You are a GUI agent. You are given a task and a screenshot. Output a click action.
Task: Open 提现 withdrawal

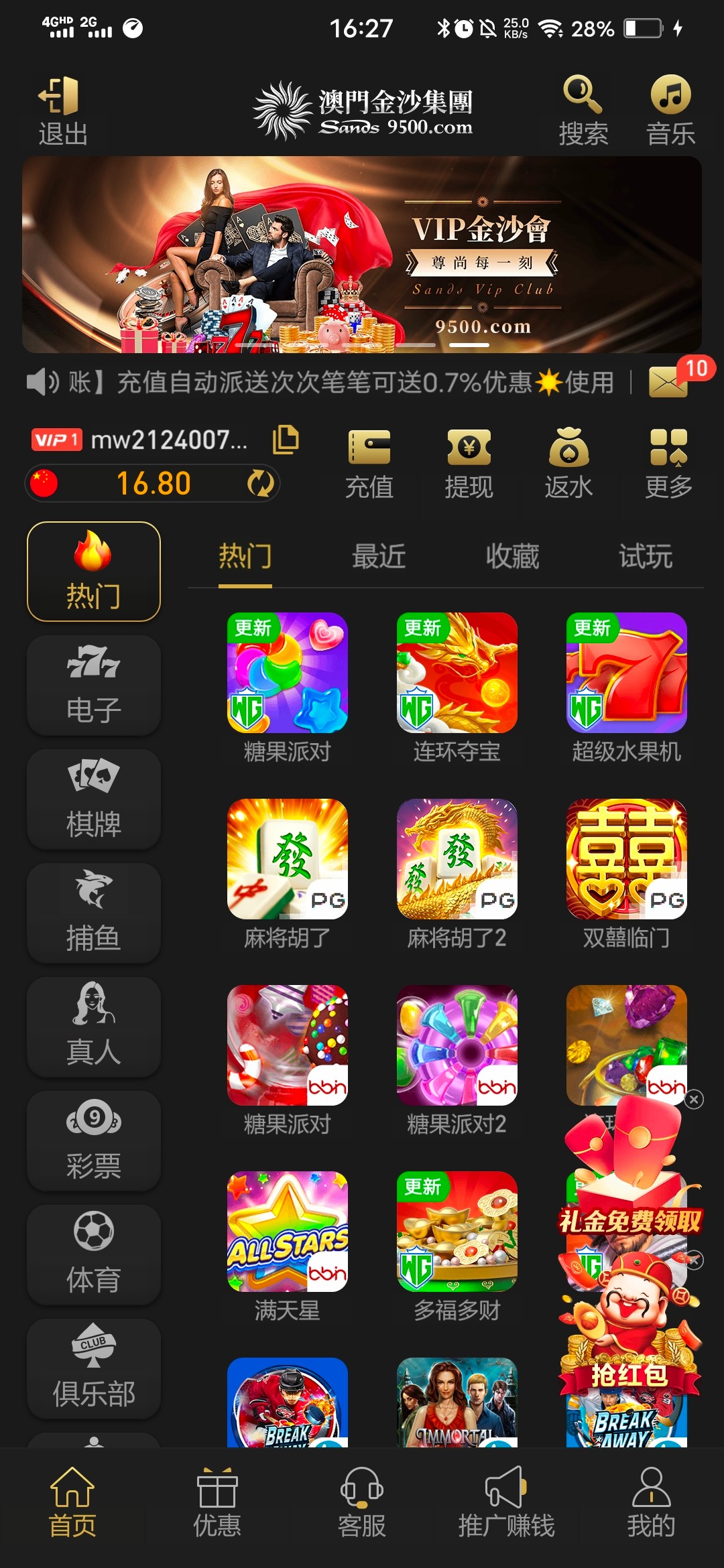click(469, 464)
